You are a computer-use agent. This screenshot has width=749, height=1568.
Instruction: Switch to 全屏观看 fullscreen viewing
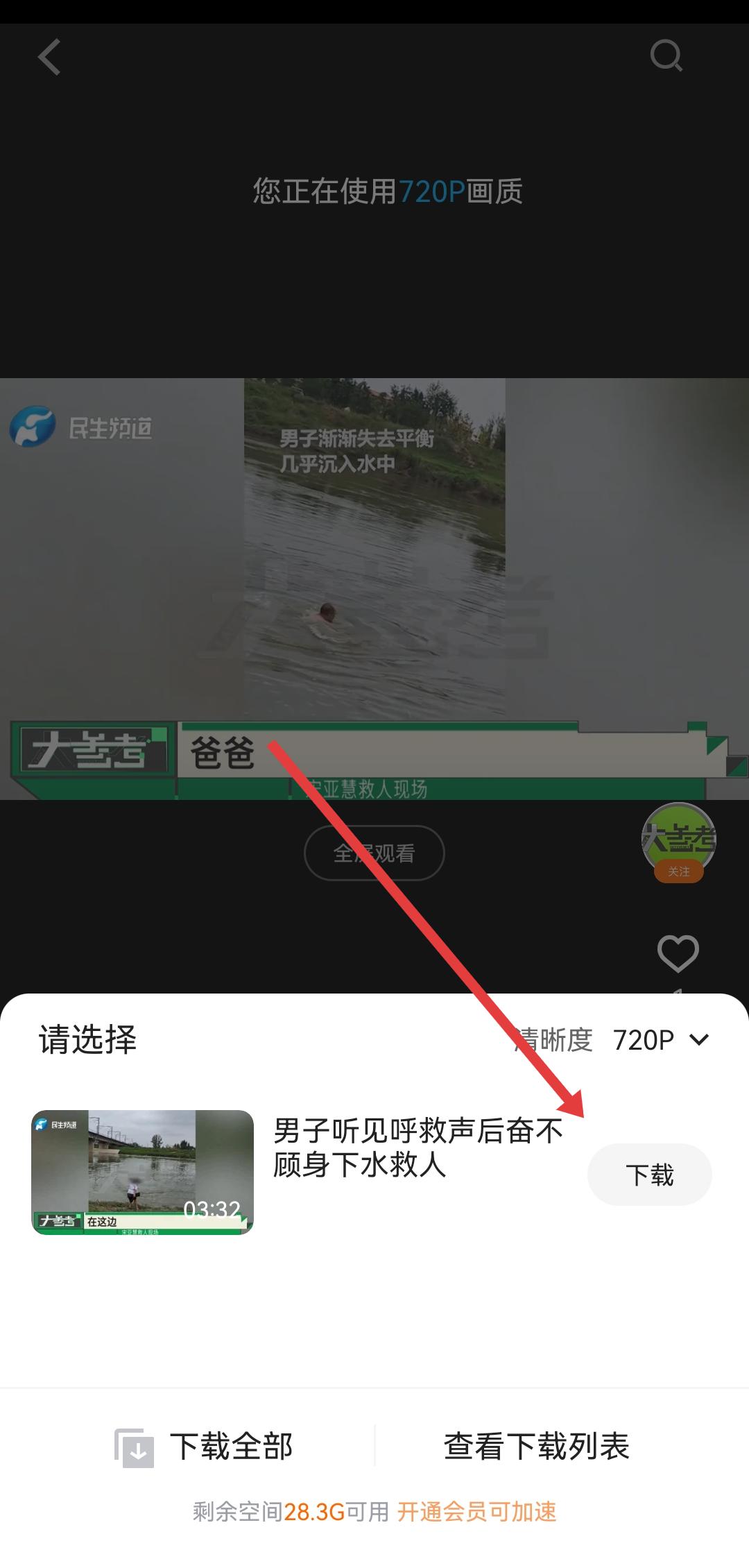pos(374,853)
